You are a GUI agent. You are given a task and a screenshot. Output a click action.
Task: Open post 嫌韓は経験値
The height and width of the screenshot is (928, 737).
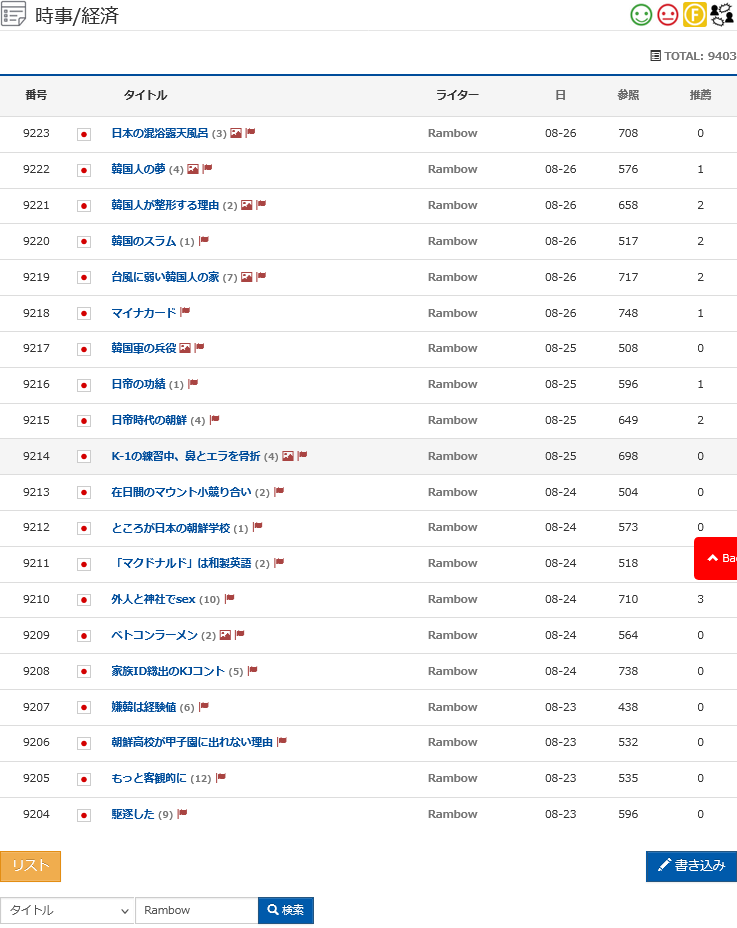coord(143,707)
